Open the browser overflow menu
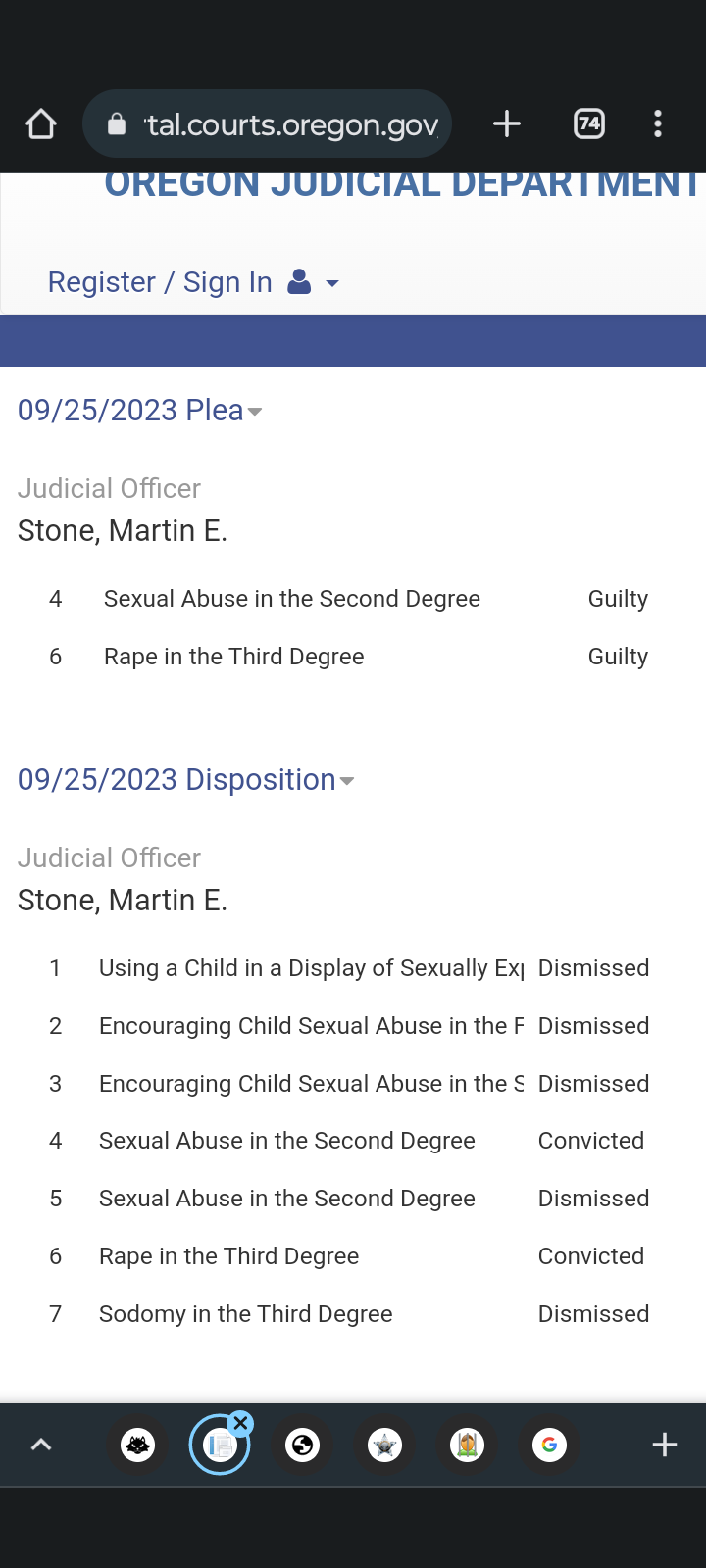This screenshot has width=706, height=1568. click(x=658, y=123)
